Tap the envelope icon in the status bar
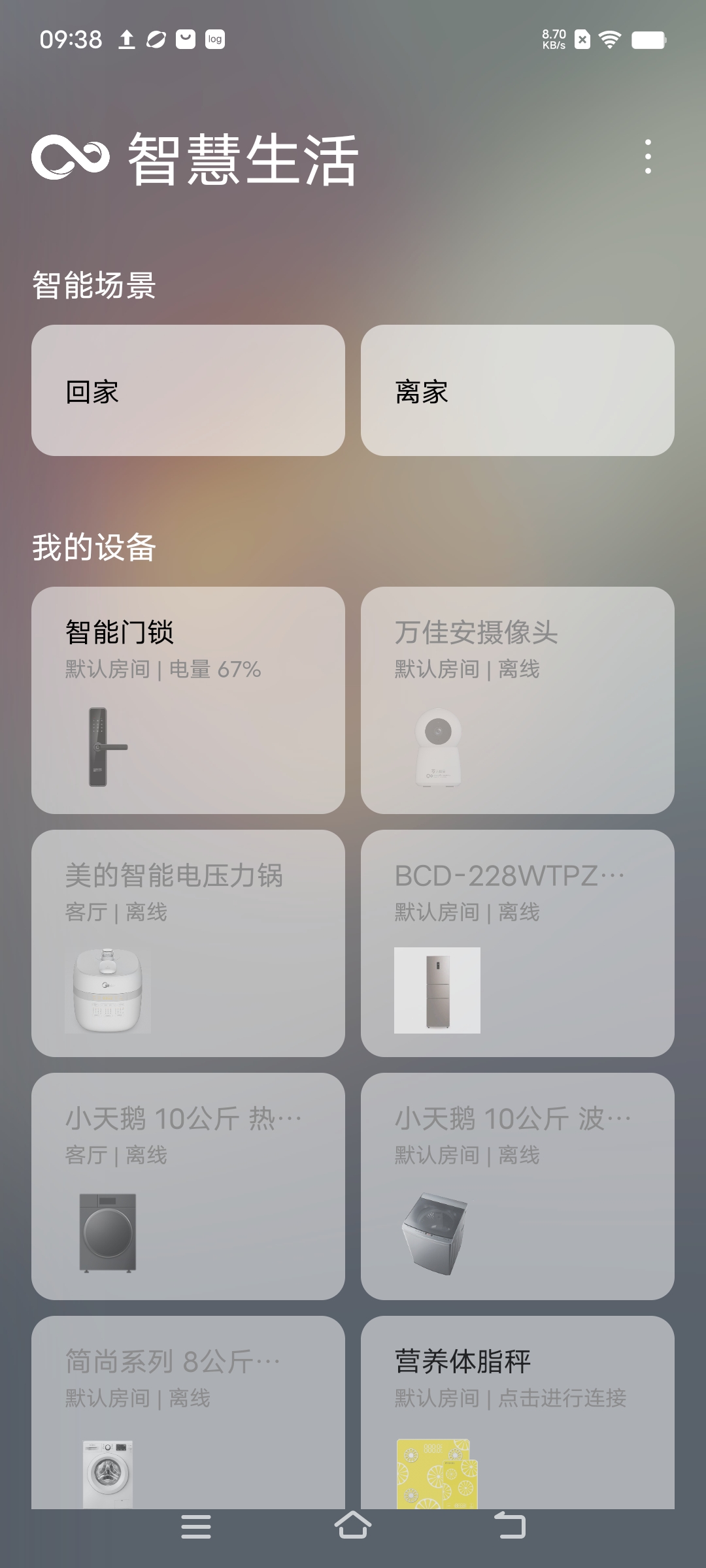The height and width of the screenshot is (1568, 706). point(184,41)
